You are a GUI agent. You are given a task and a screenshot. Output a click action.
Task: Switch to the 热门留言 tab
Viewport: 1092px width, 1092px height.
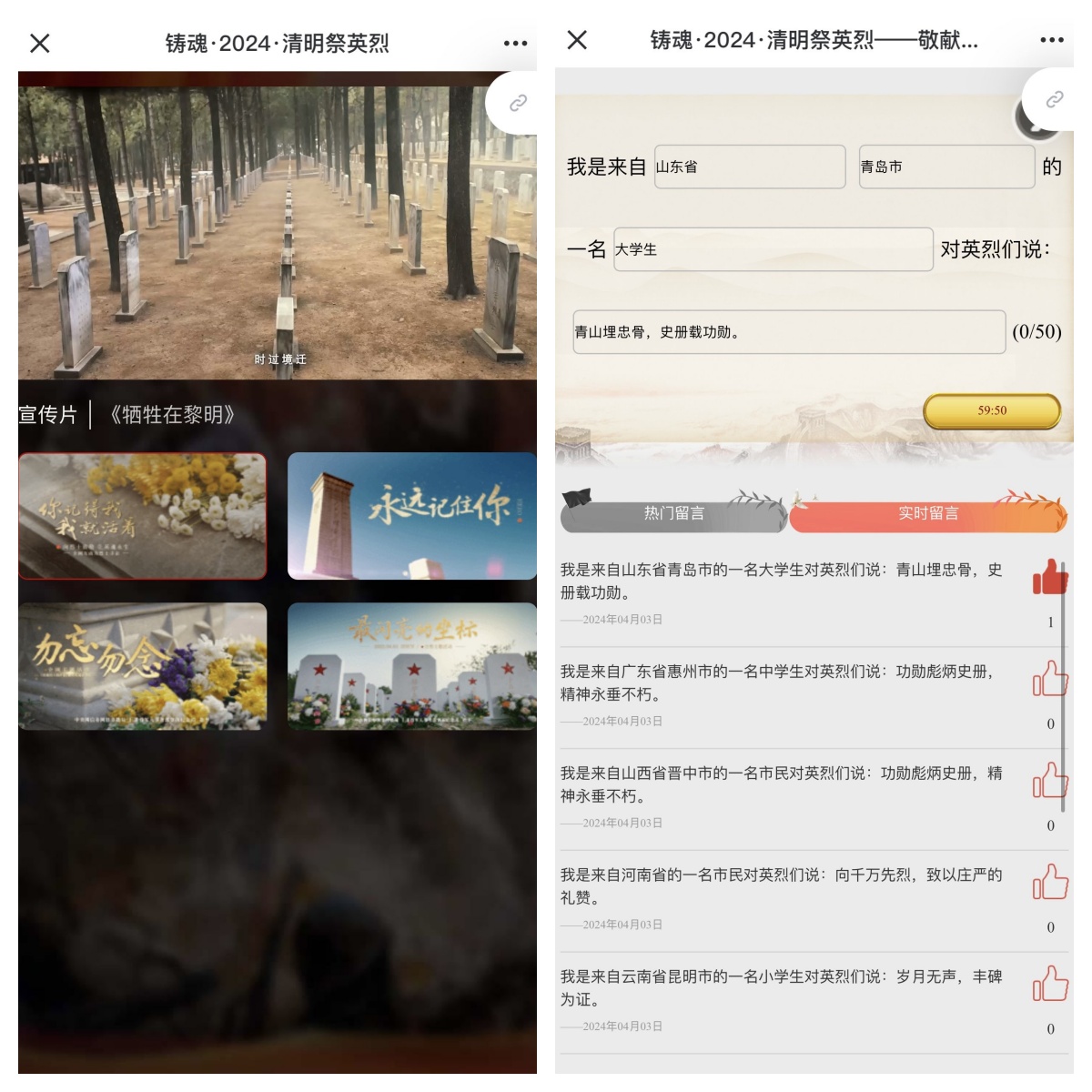coord(673,514)
